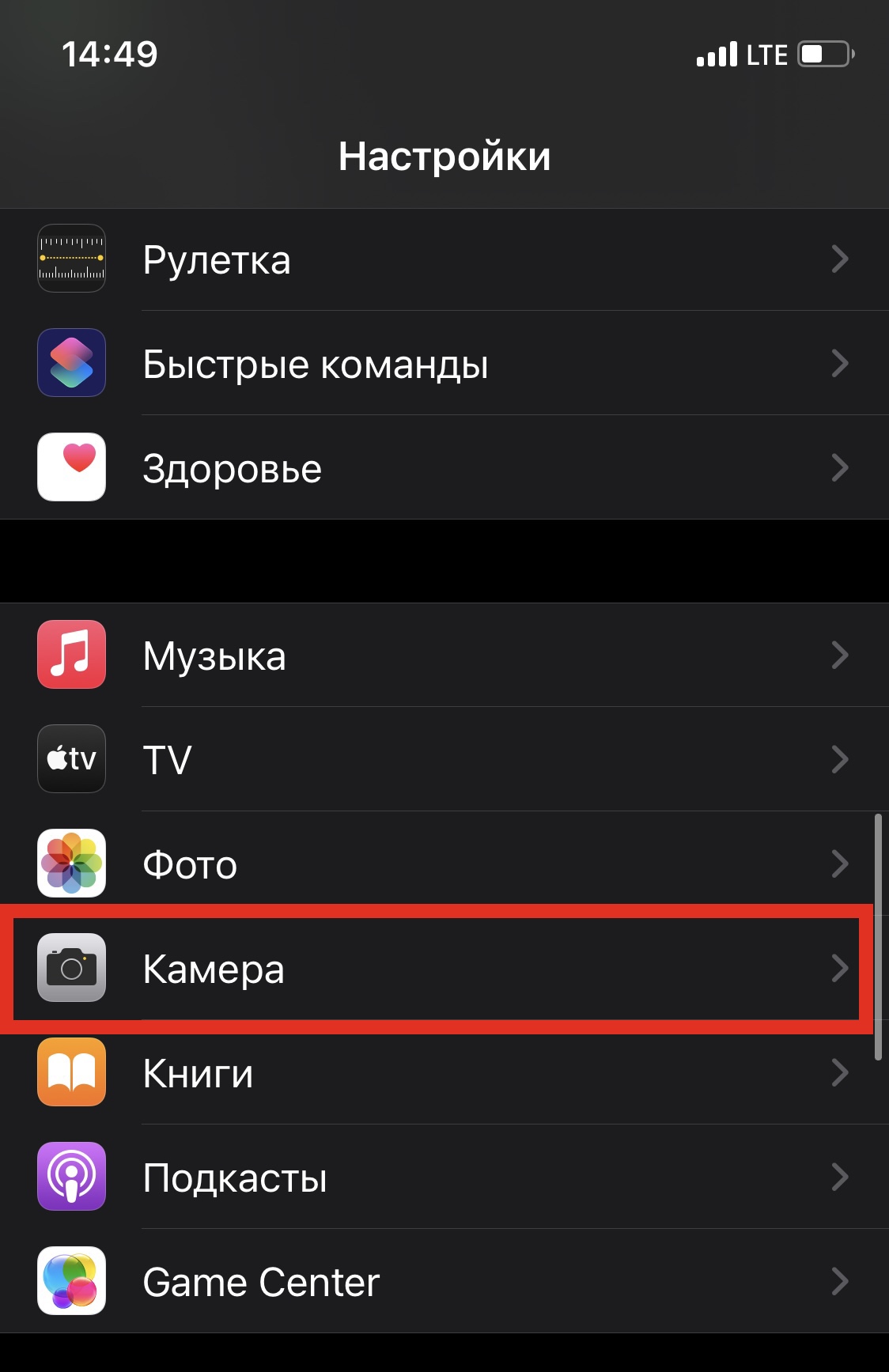The height and width of the screenshot is (1372, 889).
Task: Select the Фото flower icon
Action: [71, 864]
